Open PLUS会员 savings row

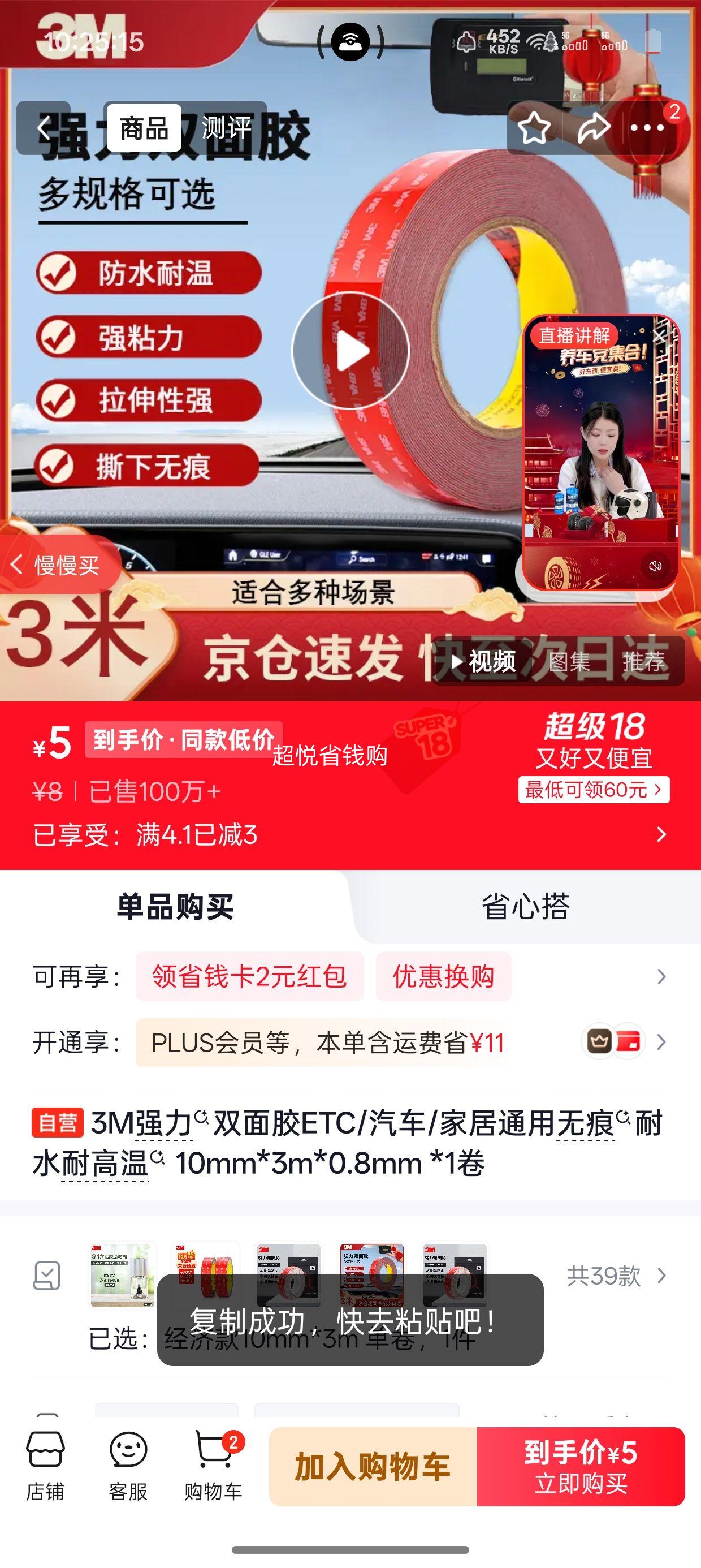click(350, 1043)
